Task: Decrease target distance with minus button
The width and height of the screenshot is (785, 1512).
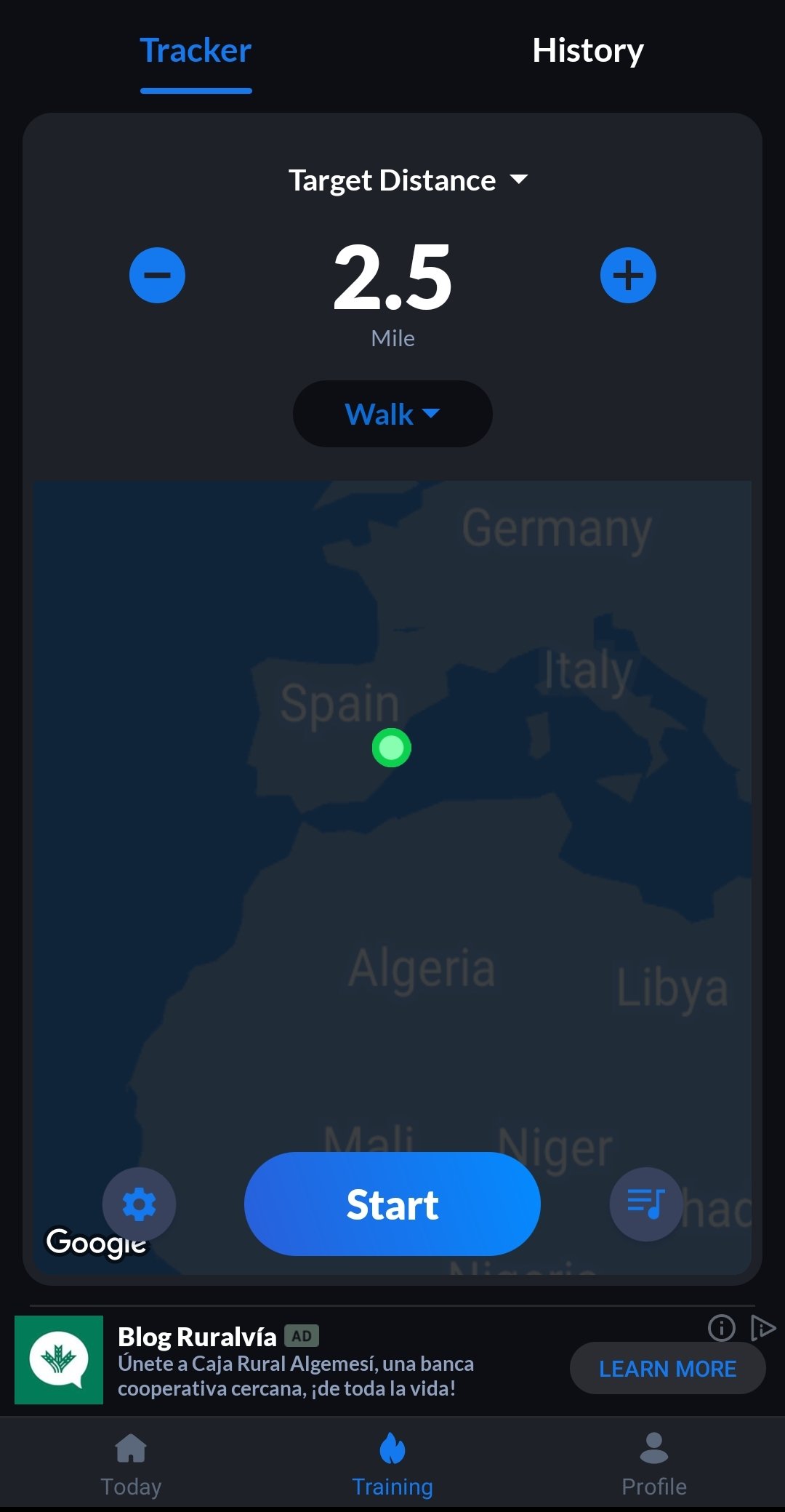Action: coord(157,275)
